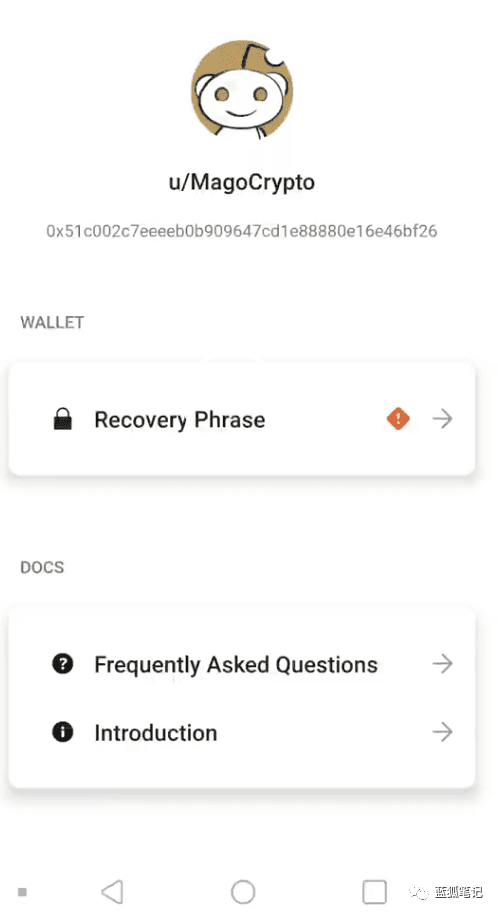Tap the system back button
This screenshot has height=914, width=498.
click(112, 891)
